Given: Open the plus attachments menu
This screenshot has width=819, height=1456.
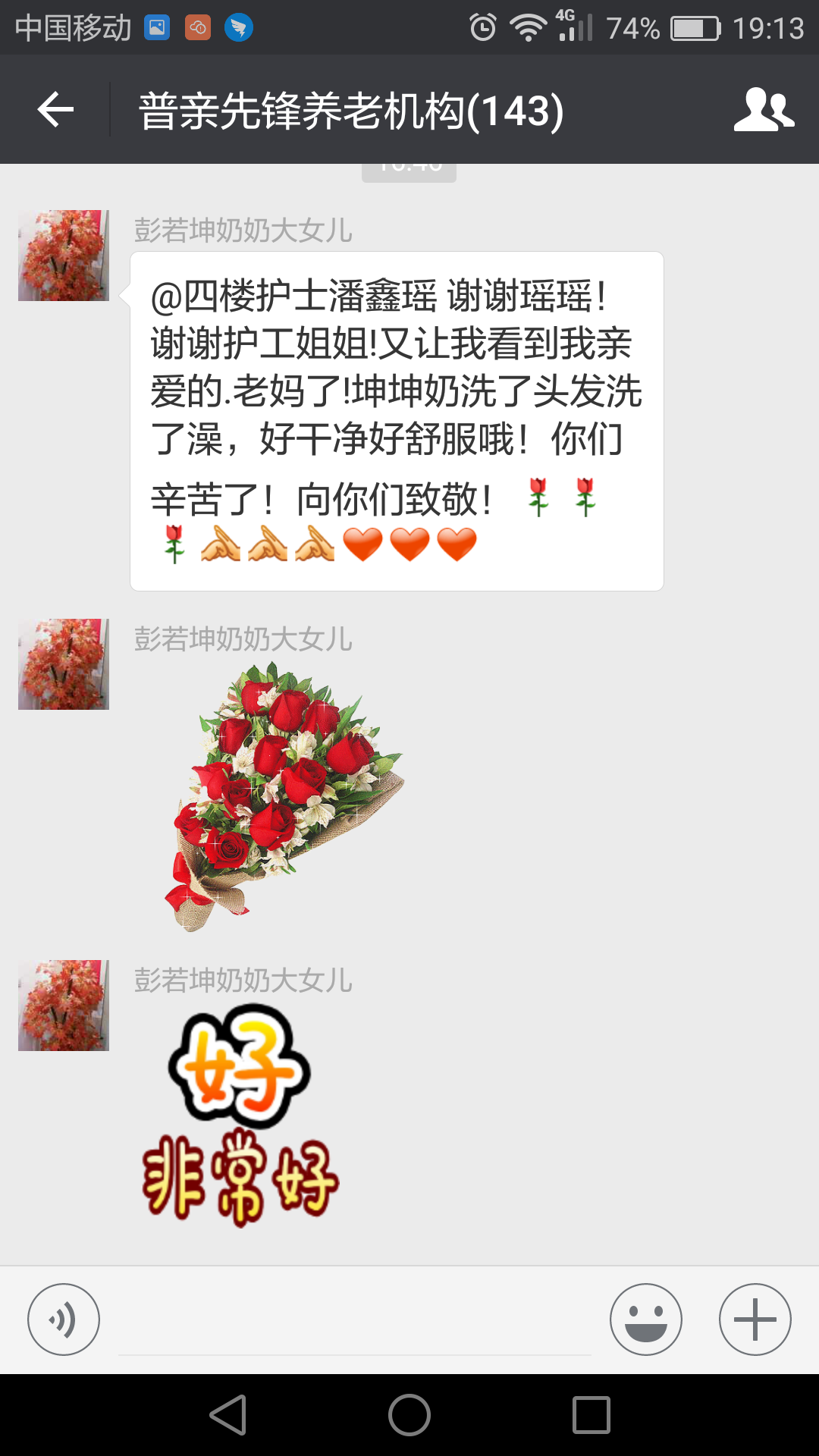Looking at the screenshot, I should click(x=755, y=1319).
